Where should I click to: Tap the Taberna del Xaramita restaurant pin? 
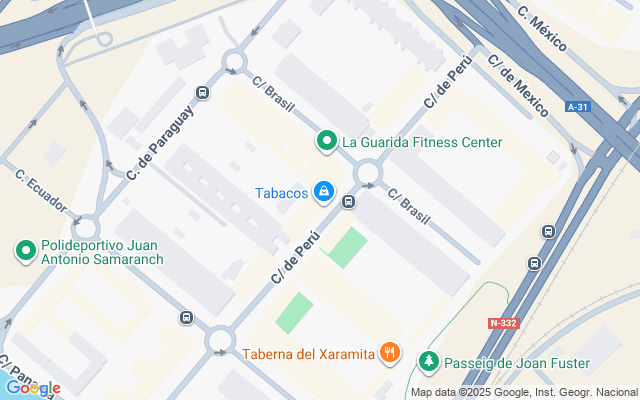(390, 354)
